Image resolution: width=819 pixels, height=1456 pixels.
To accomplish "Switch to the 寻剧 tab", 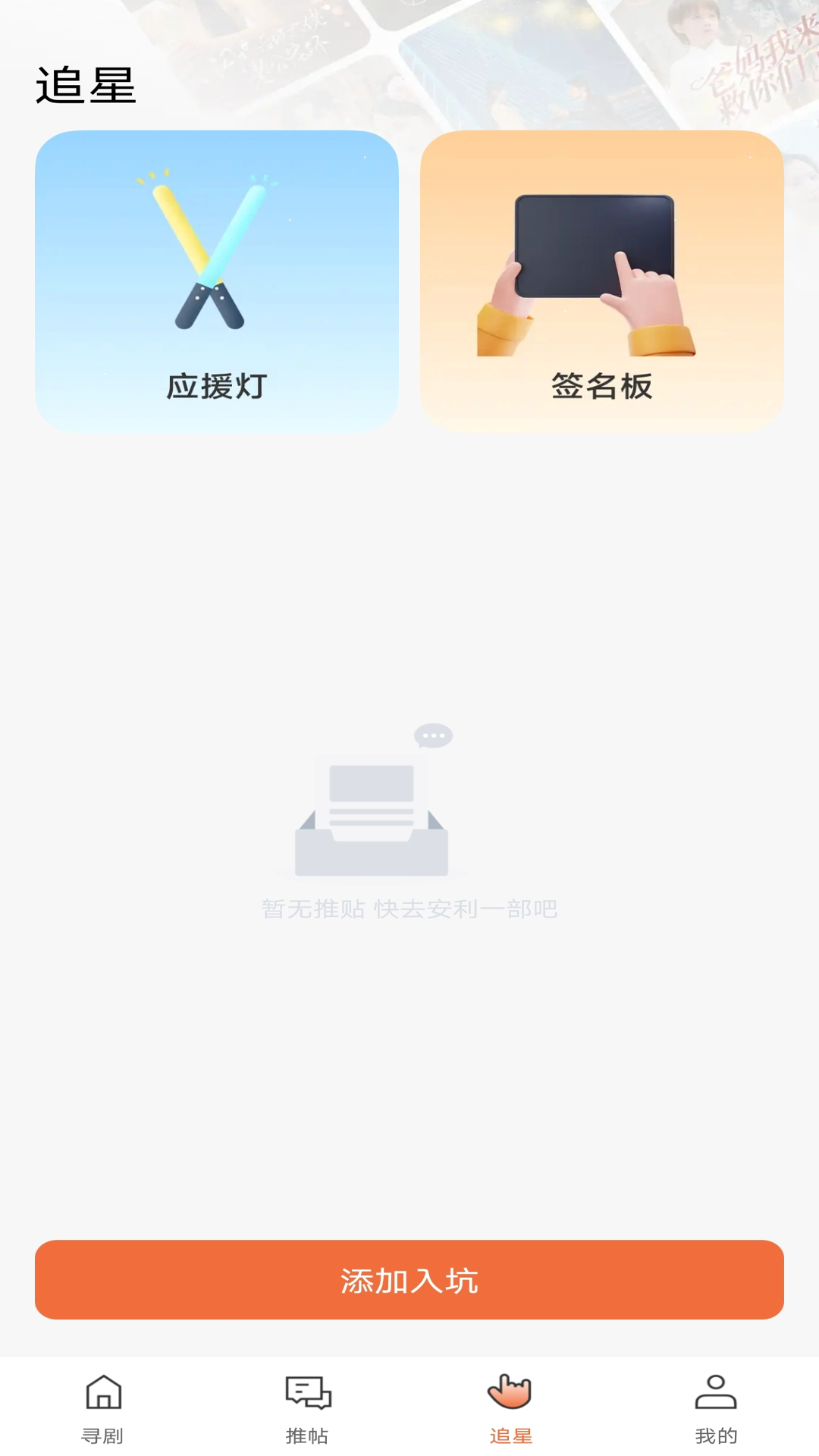I will pos(103,1408).
